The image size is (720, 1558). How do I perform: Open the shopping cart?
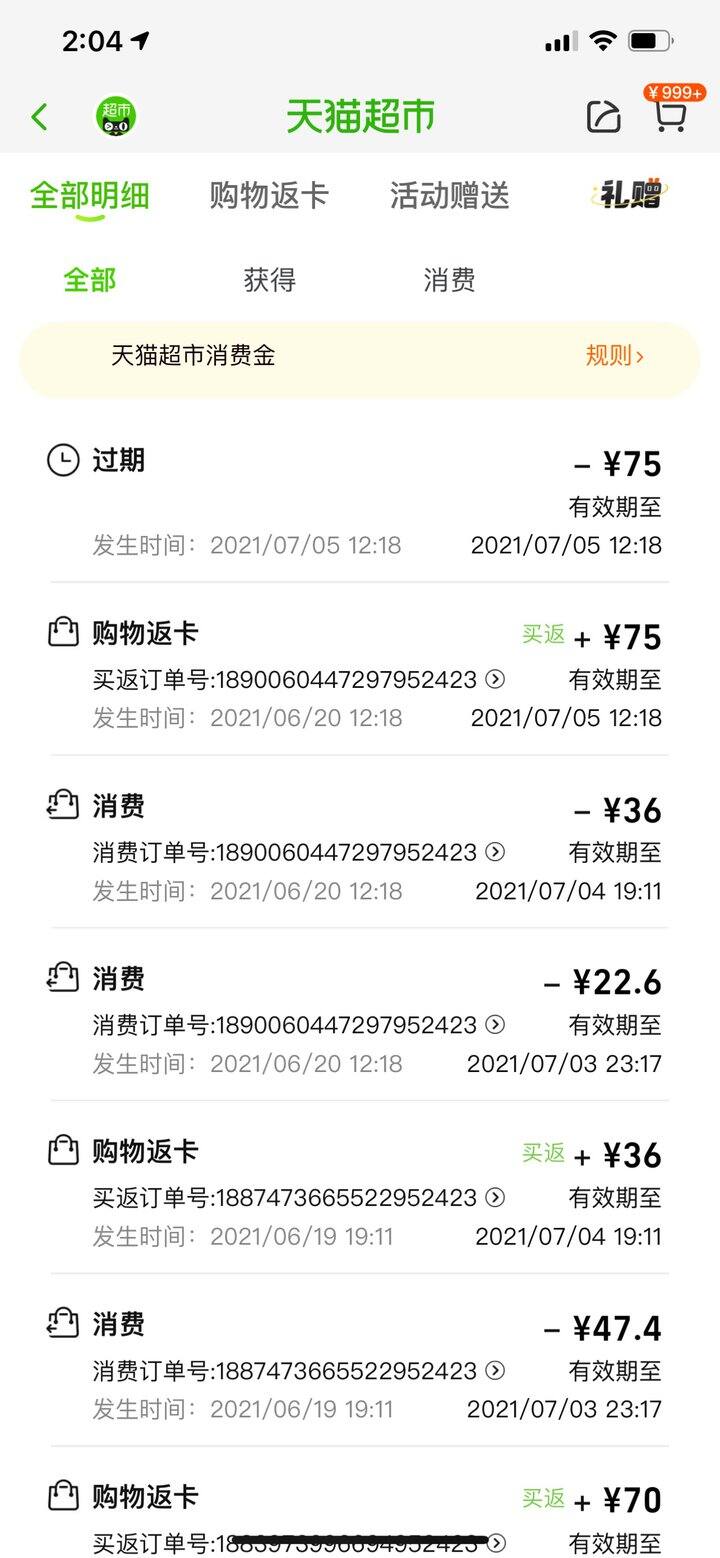pos(670,115)
